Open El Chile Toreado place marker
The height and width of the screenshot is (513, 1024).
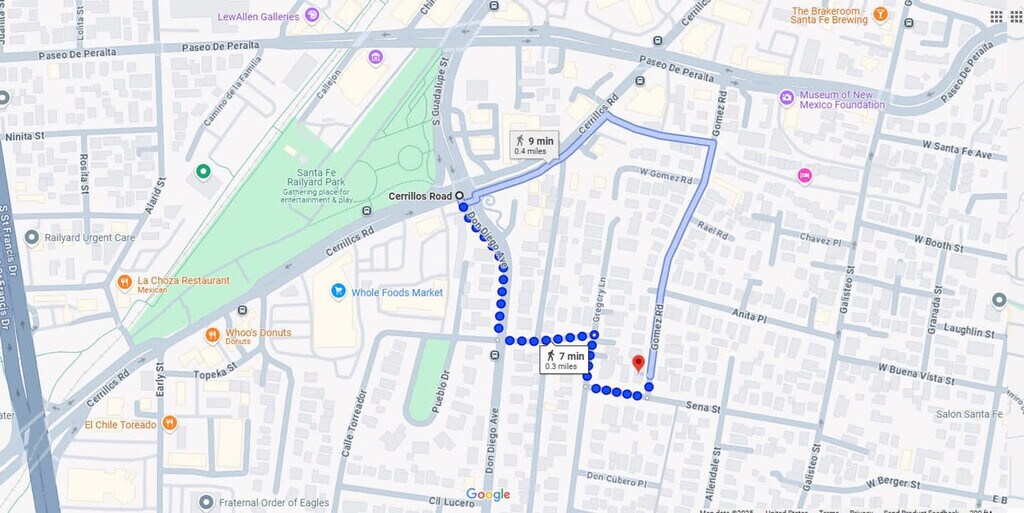(170, 424)
